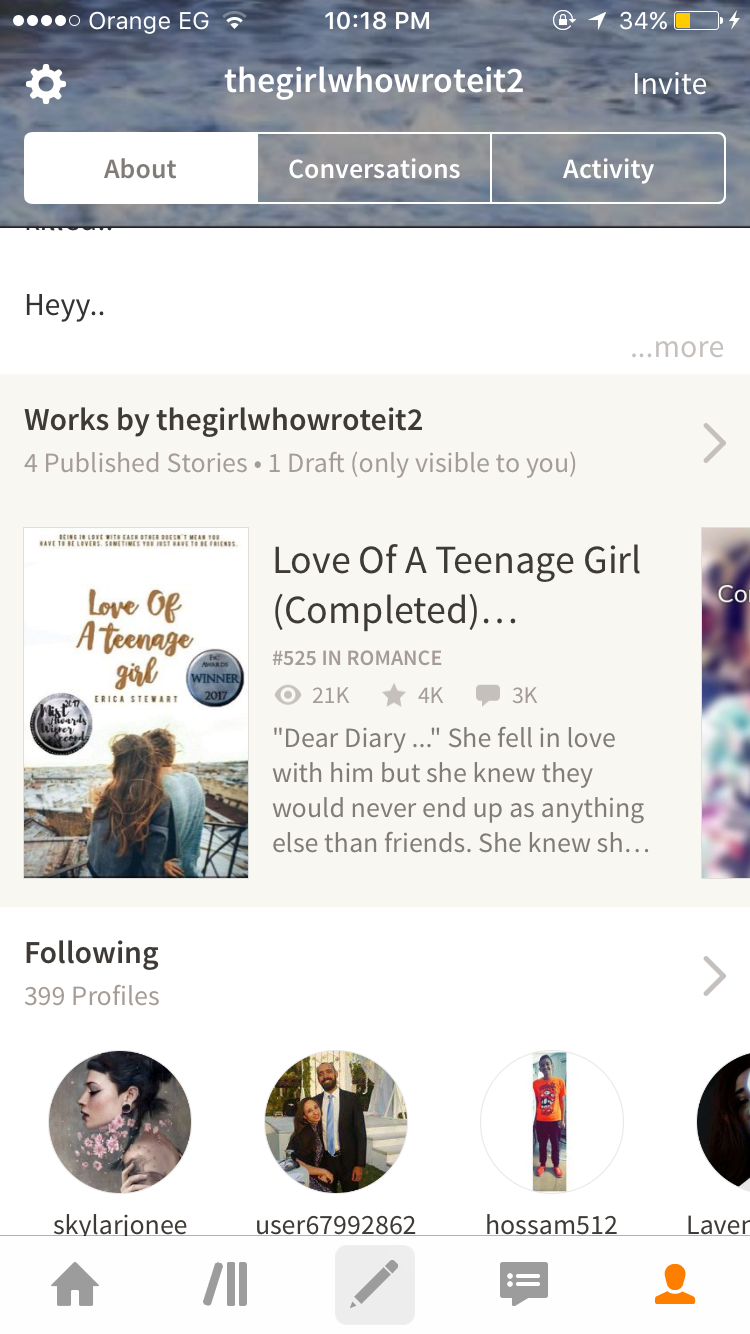The height and width of the screenshot is (1334, 750).
Task: Tap the orange profile tab
Action: tap(674, 1284)
